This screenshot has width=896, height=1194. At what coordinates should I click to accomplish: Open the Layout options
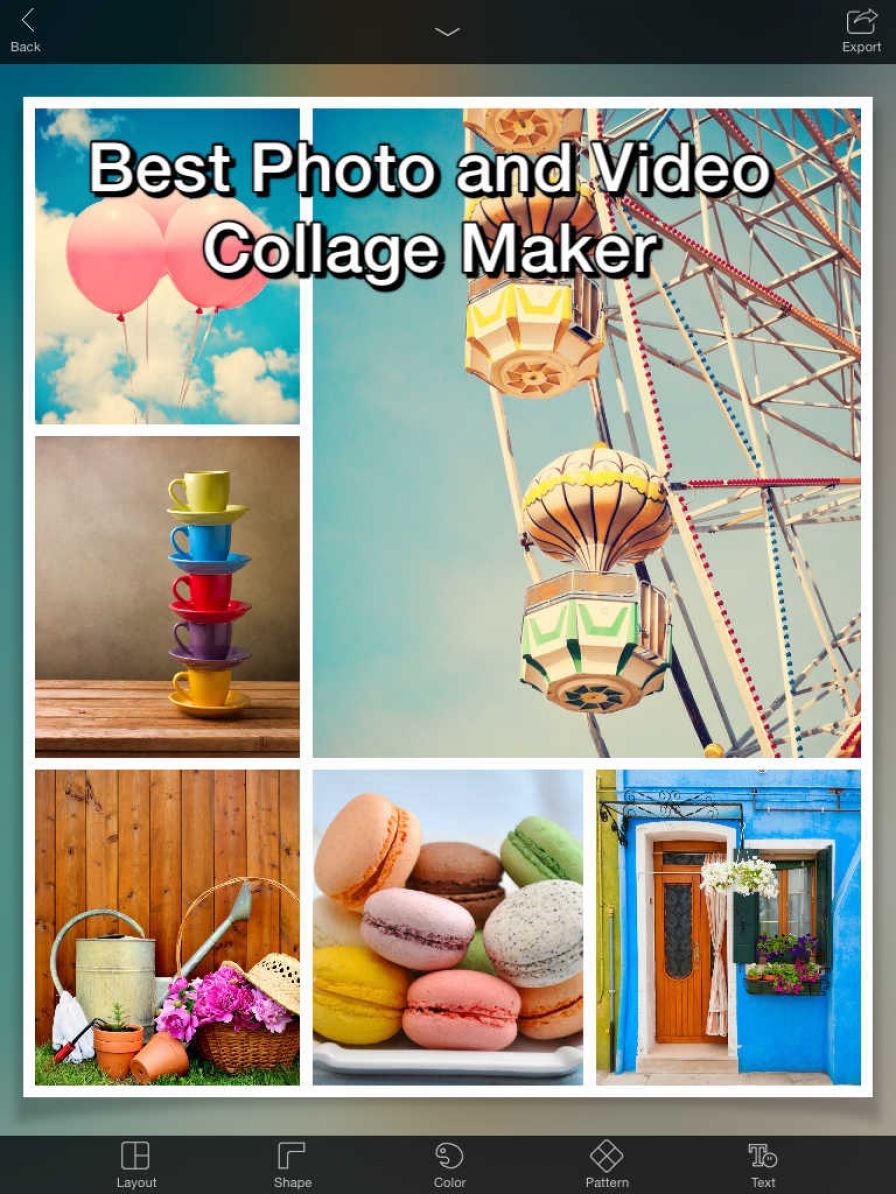coord(136,1165)
